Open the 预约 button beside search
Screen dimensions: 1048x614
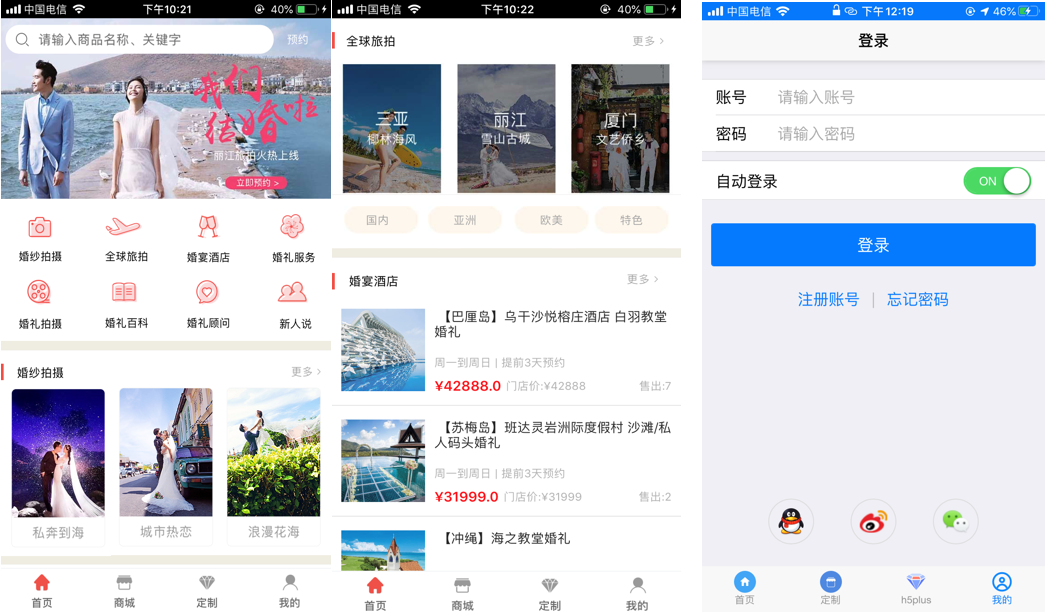point(297,40)
